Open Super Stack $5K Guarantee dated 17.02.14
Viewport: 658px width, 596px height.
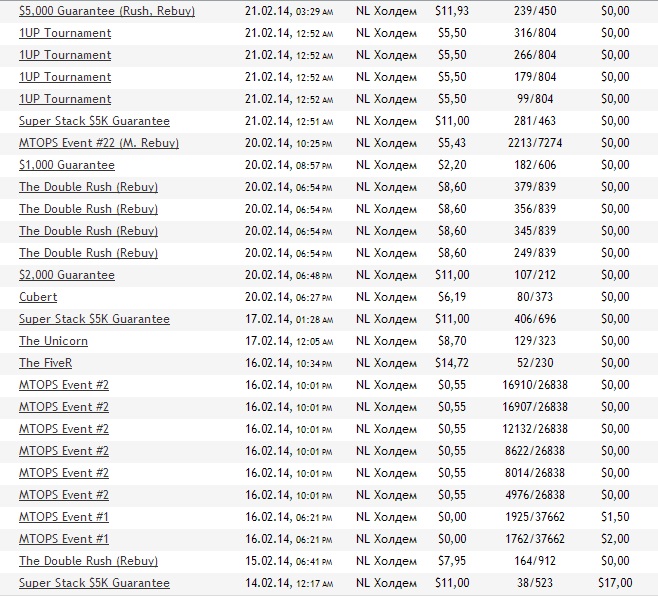[x=94, y=319]
